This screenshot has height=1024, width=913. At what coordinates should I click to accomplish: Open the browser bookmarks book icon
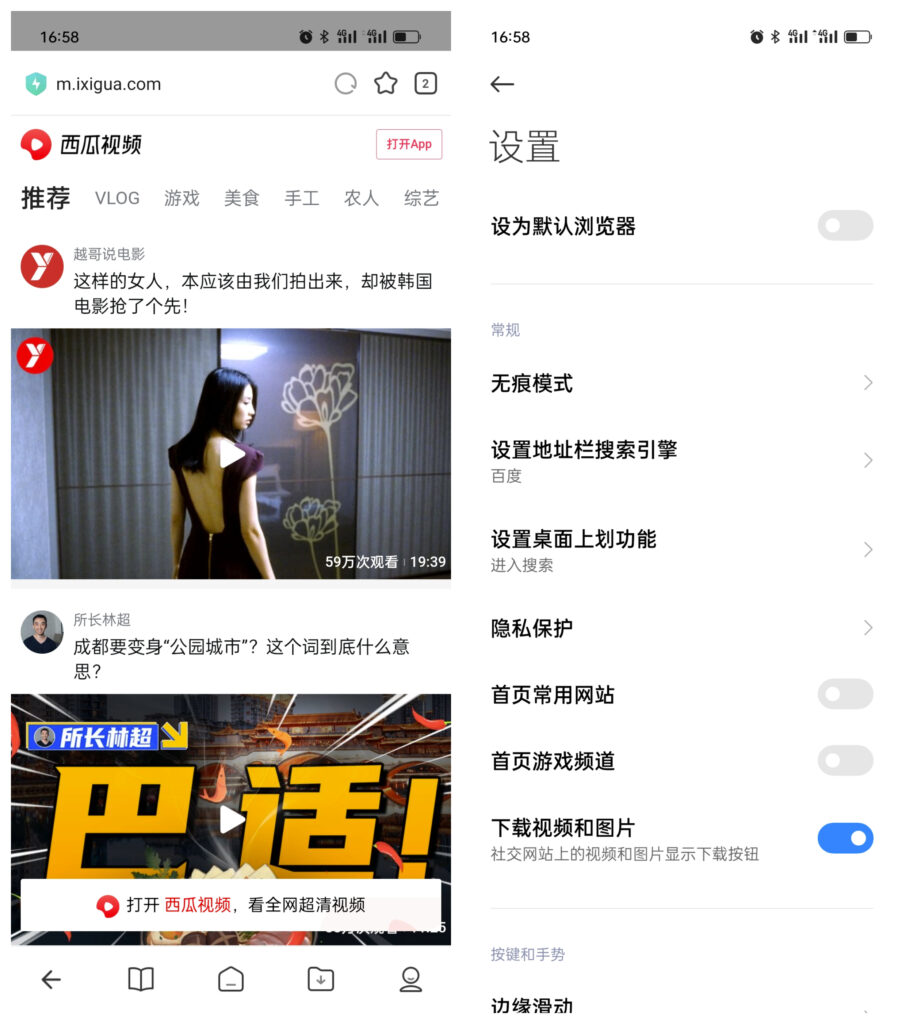click(141, 980)
